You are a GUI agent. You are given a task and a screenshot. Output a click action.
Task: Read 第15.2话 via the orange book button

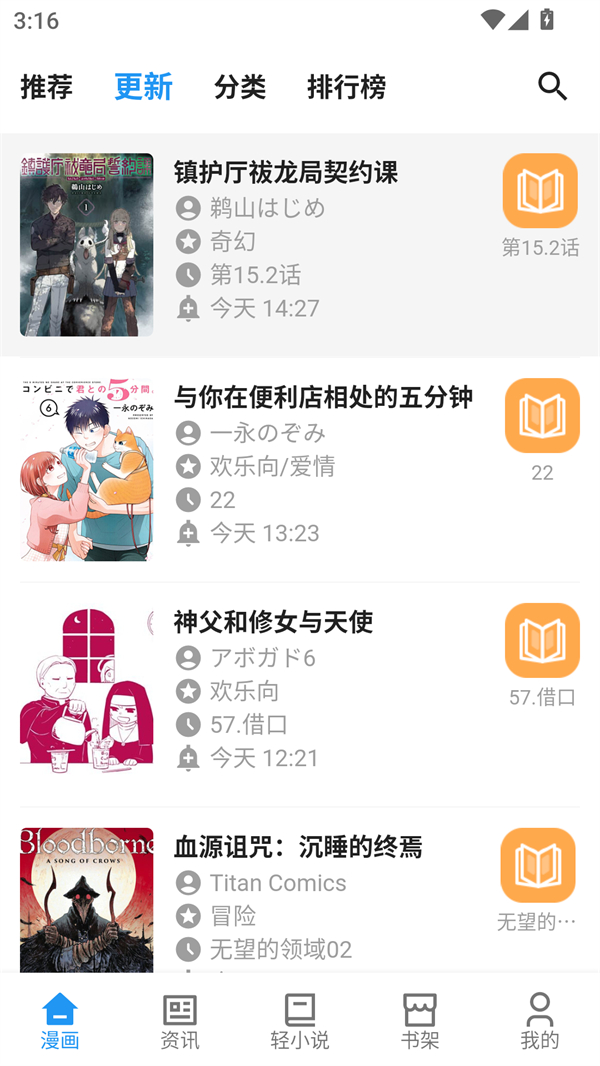click(540, 191)
